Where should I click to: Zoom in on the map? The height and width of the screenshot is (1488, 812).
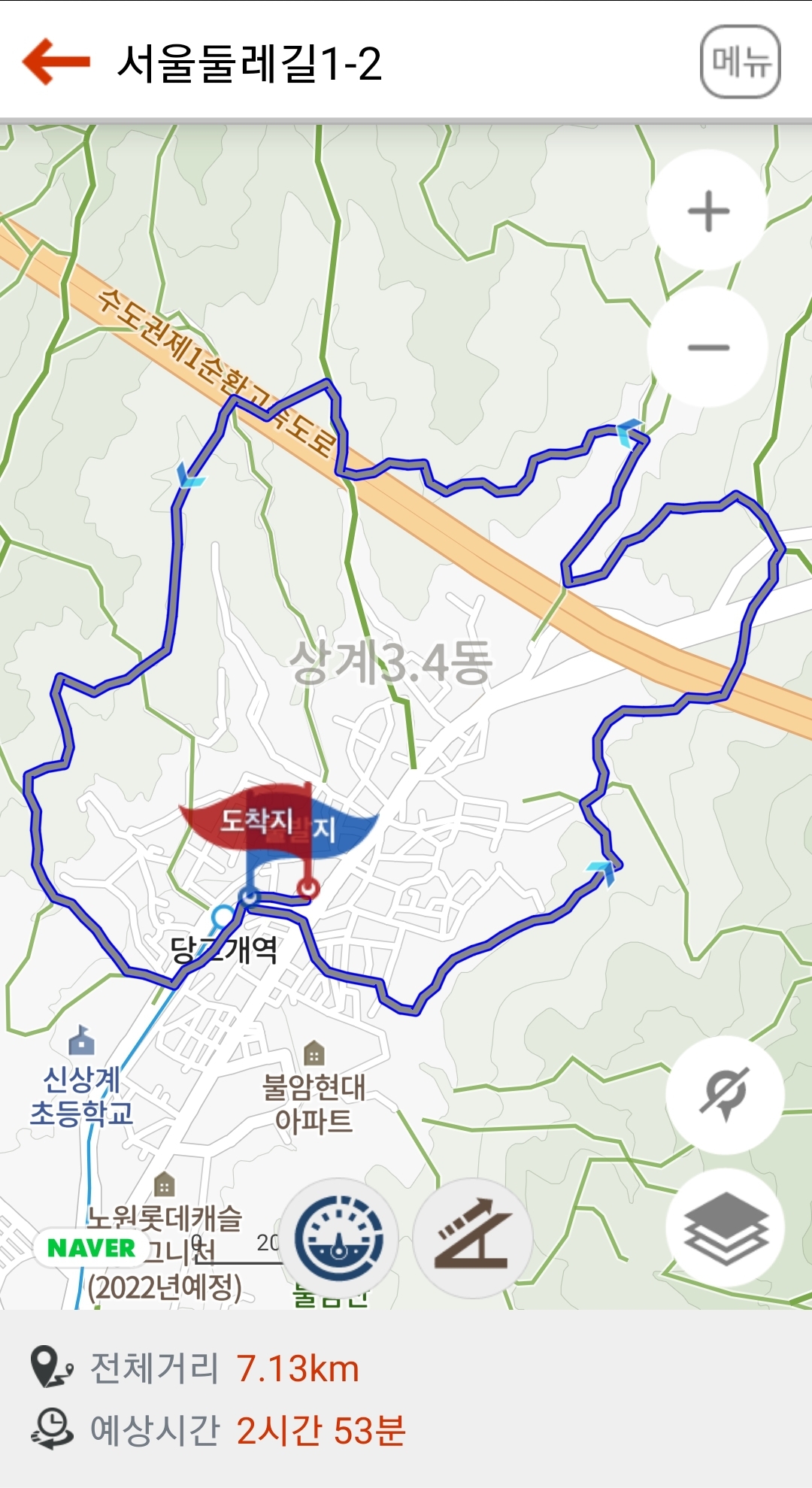pos(708,211)
